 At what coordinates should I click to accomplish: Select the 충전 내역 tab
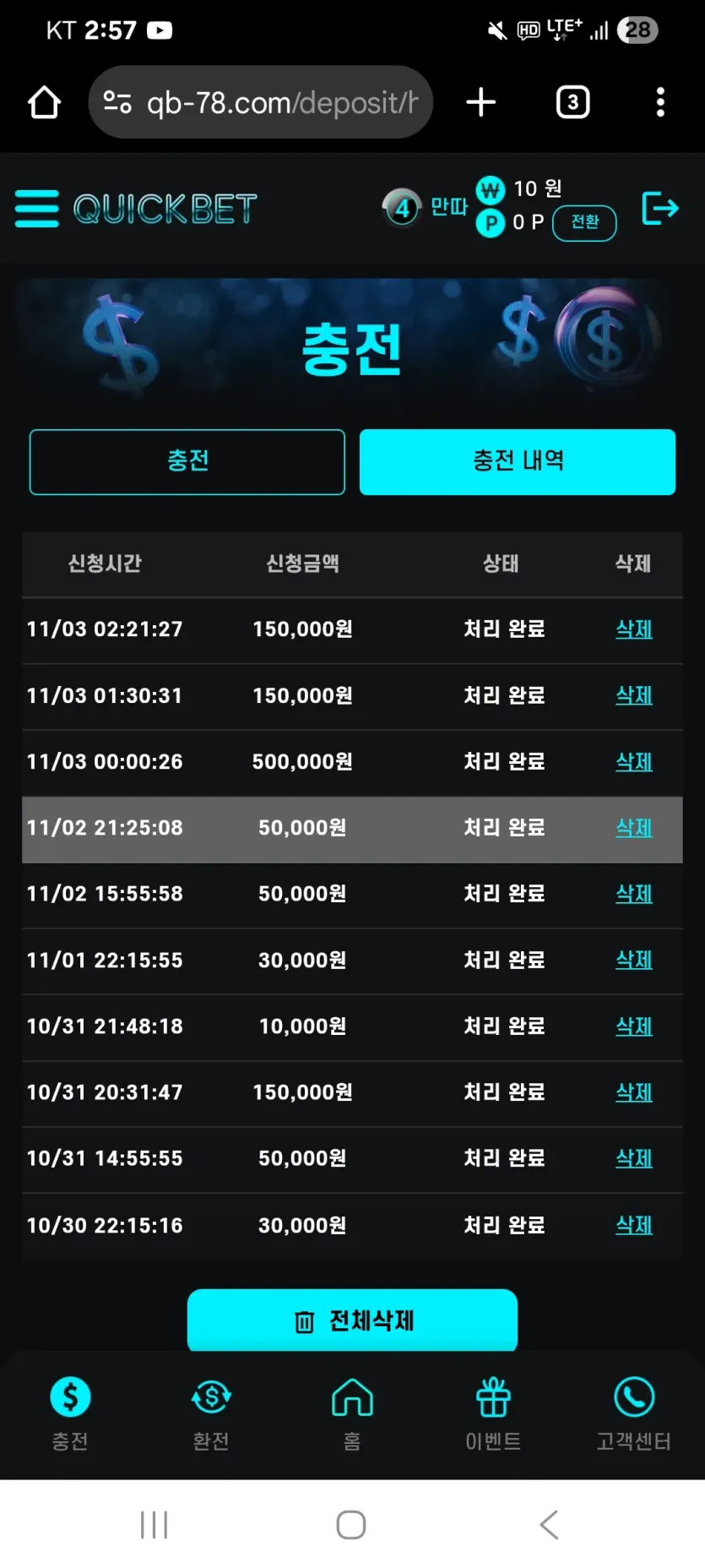click(x=518, y=462)
